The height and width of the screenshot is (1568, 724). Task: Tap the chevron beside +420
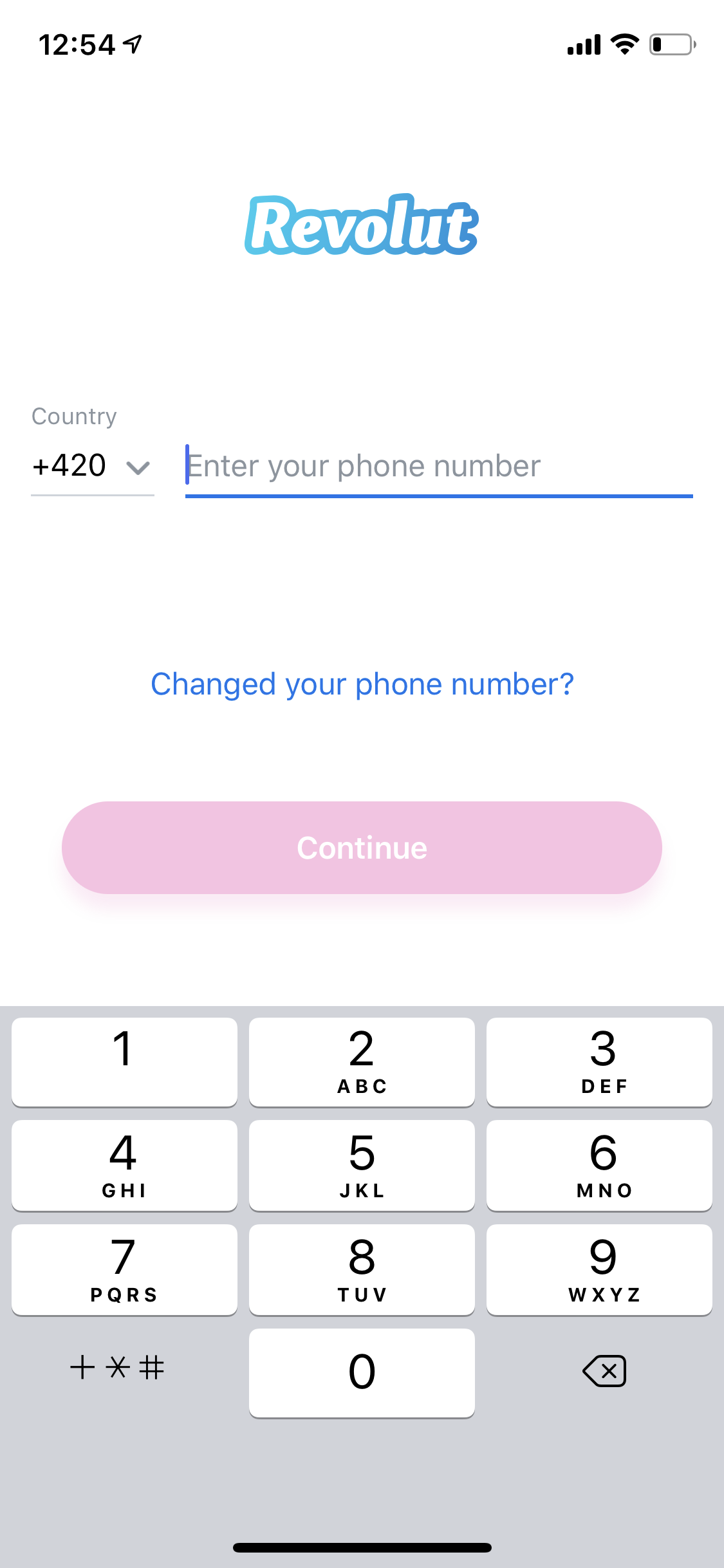tap(138, 467)
